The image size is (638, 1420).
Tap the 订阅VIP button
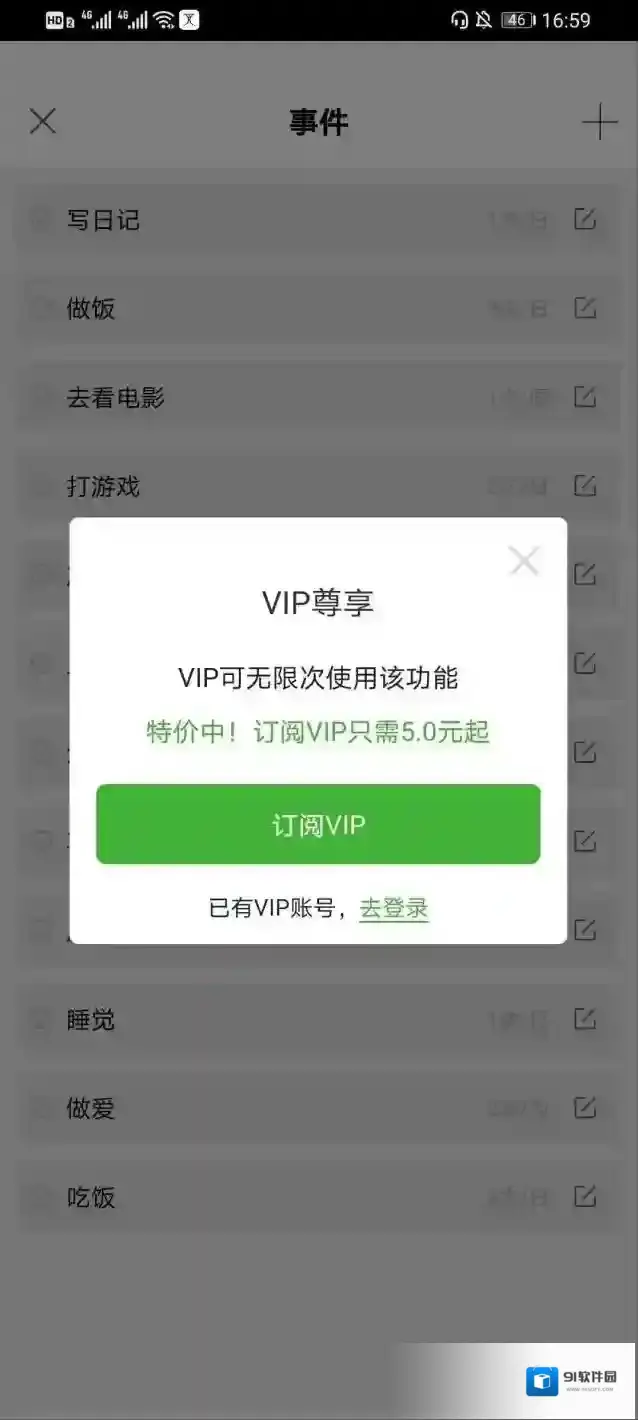318,825
